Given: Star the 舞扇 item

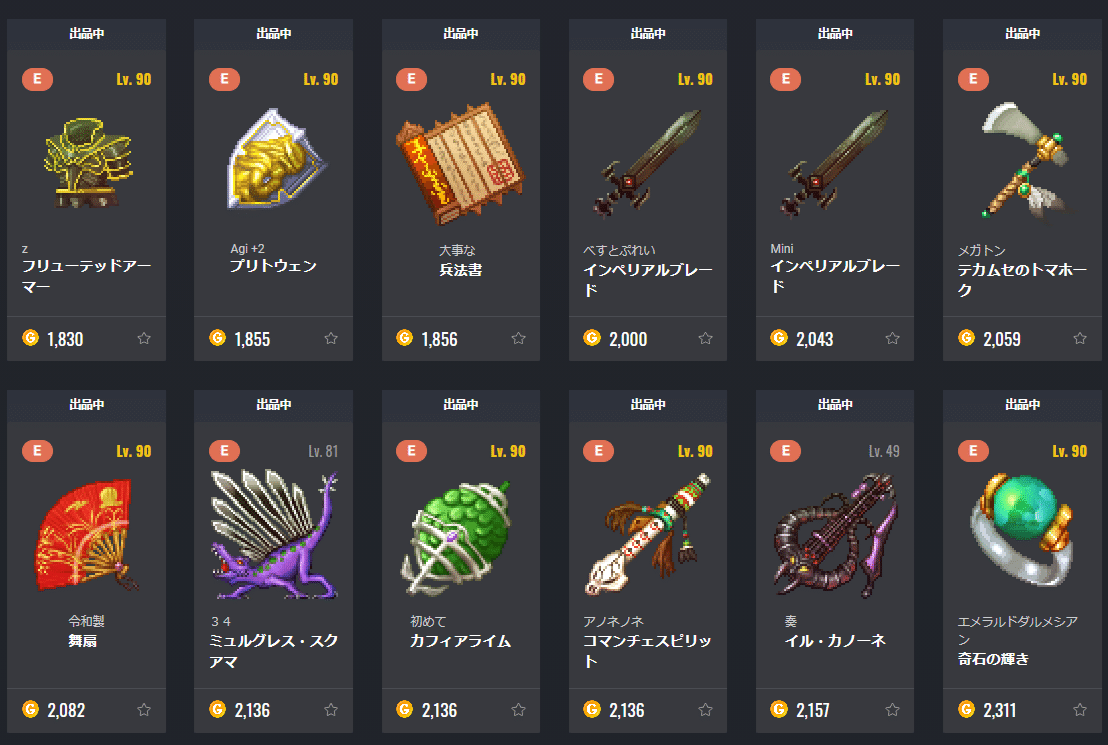Looking at the screenshot, I should point(144,711).
